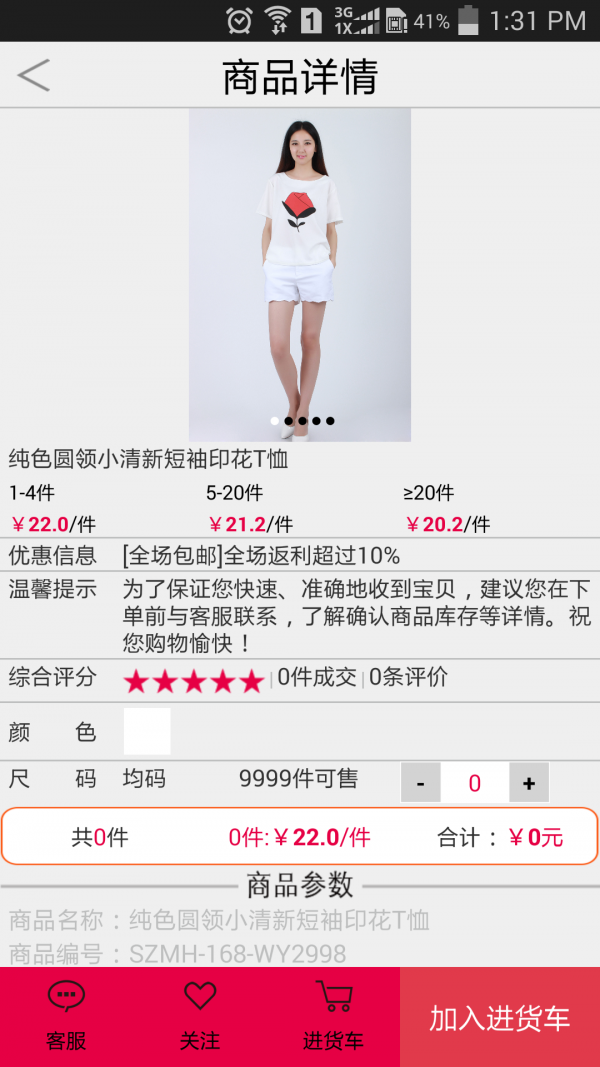Open the product photo of the white T-shirt
This screenshot has width=600, height=1067.
pyautogui.click(x=300, y=274)
